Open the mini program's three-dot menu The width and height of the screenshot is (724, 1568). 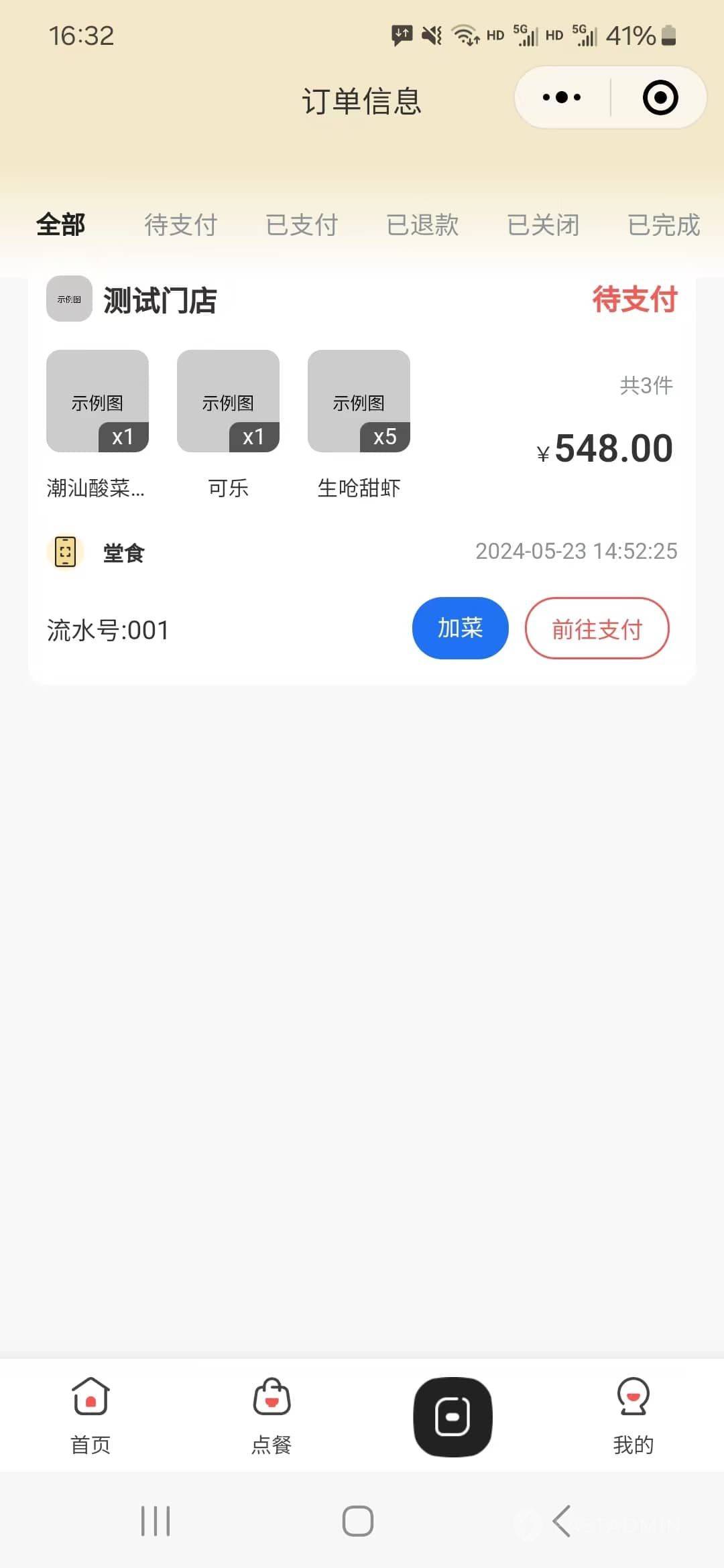point(562,97)
